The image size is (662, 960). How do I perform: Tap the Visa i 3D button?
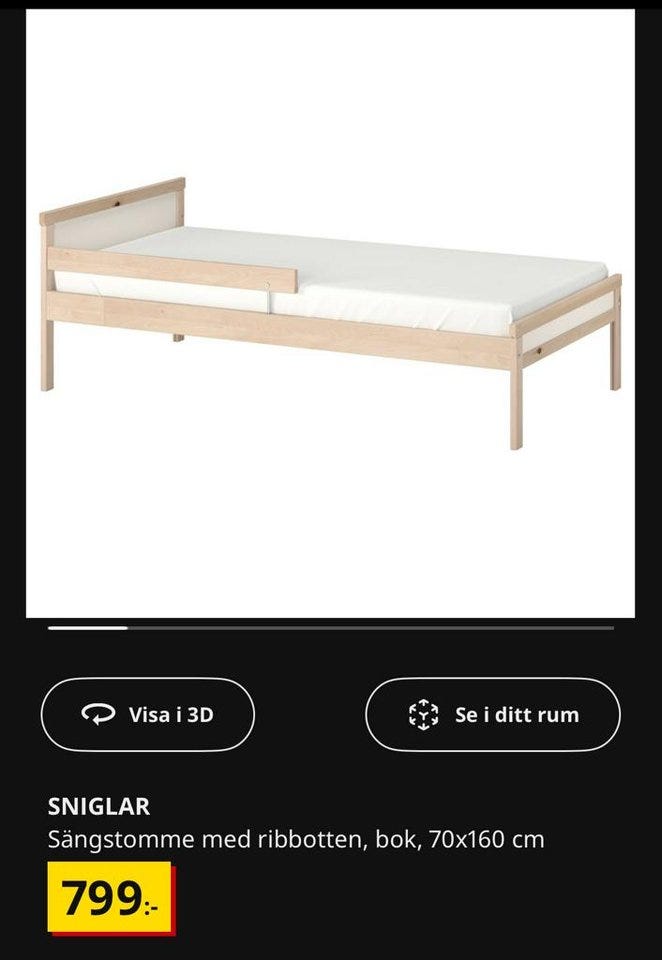click(x=148, y=714)
